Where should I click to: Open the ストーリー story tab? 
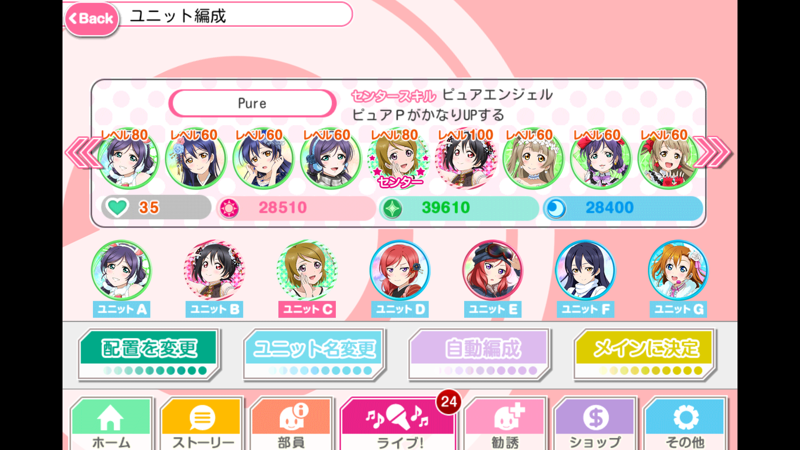202,425
